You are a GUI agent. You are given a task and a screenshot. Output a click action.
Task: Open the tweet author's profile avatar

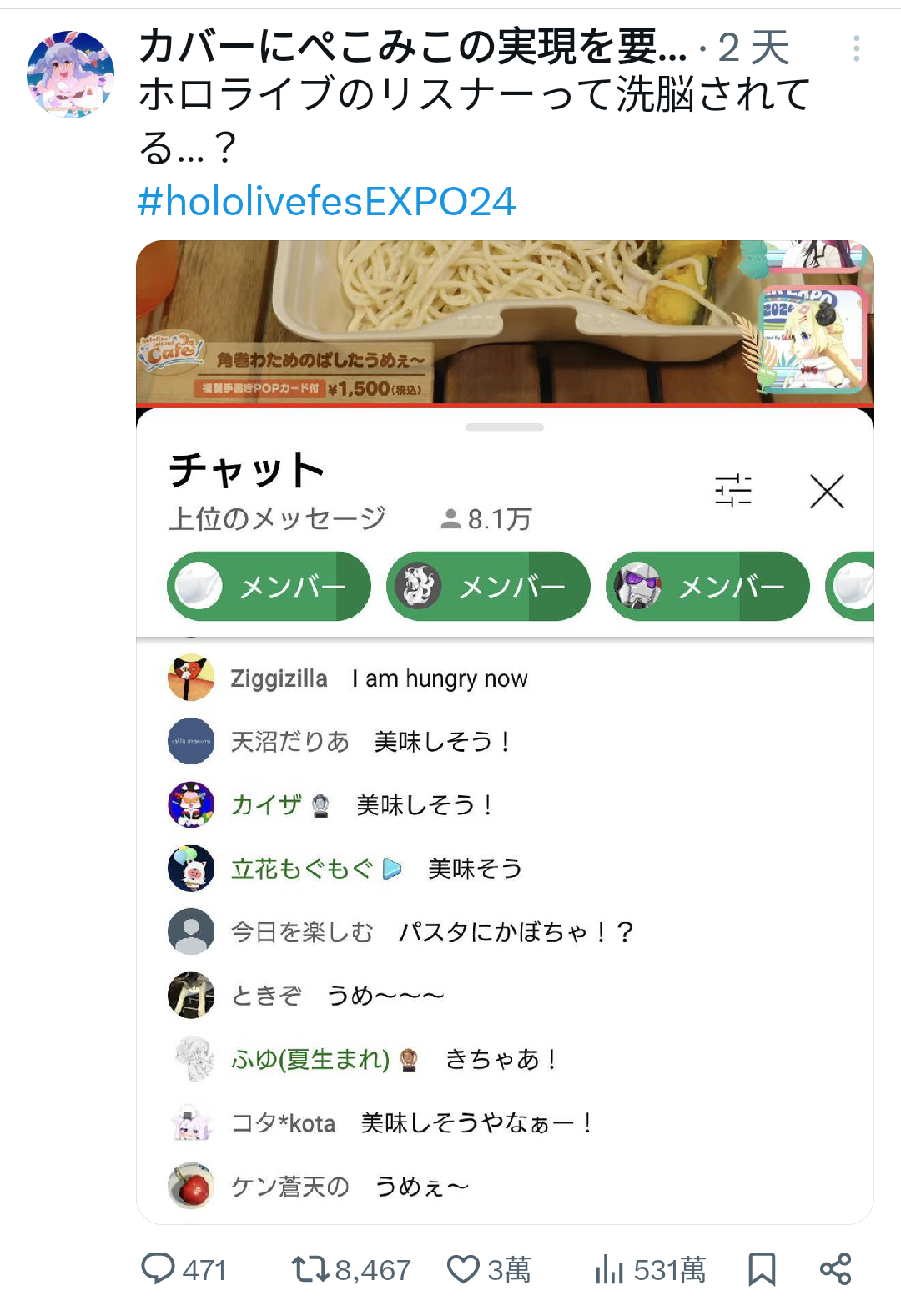point(70,74)
